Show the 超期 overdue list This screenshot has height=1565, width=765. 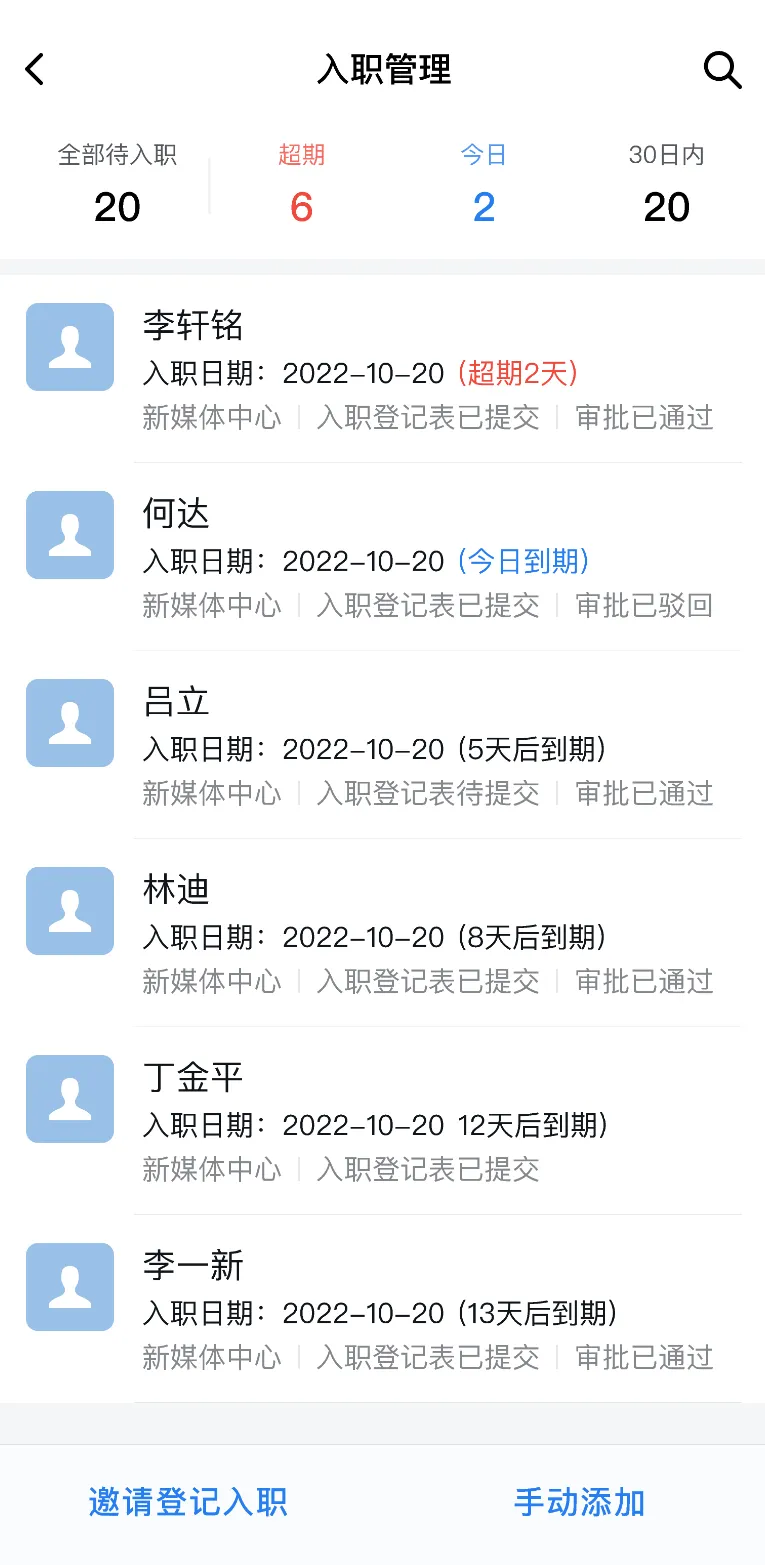tap(301, 186)
